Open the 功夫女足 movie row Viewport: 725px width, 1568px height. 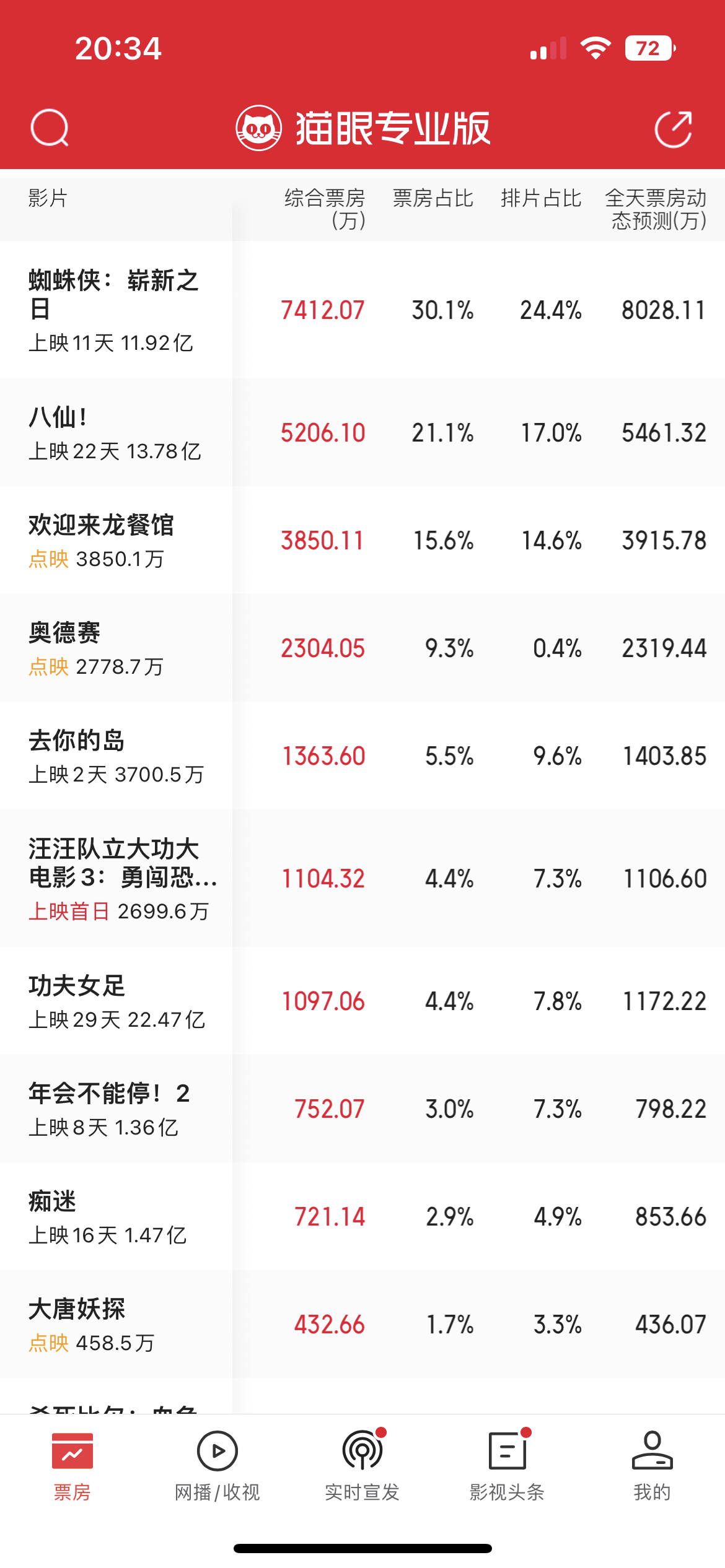(362, 1001)
